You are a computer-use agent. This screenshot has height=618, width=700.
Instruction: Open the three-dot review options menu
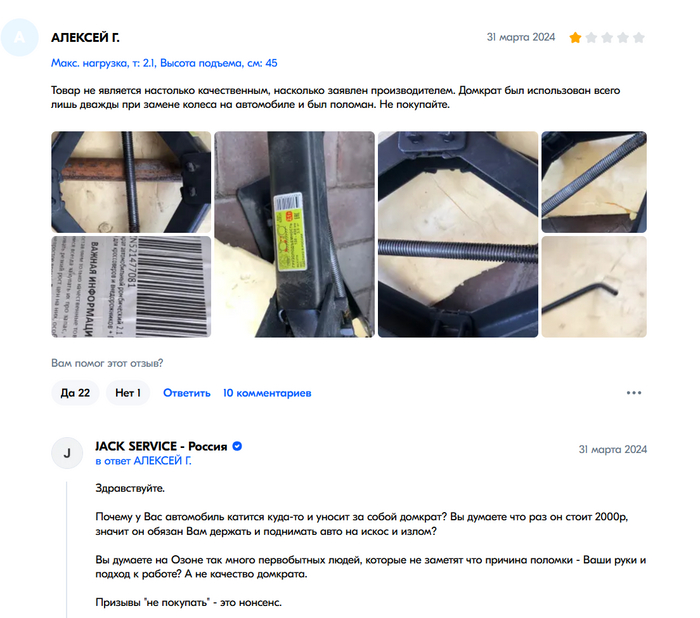[x=634, y=393]
